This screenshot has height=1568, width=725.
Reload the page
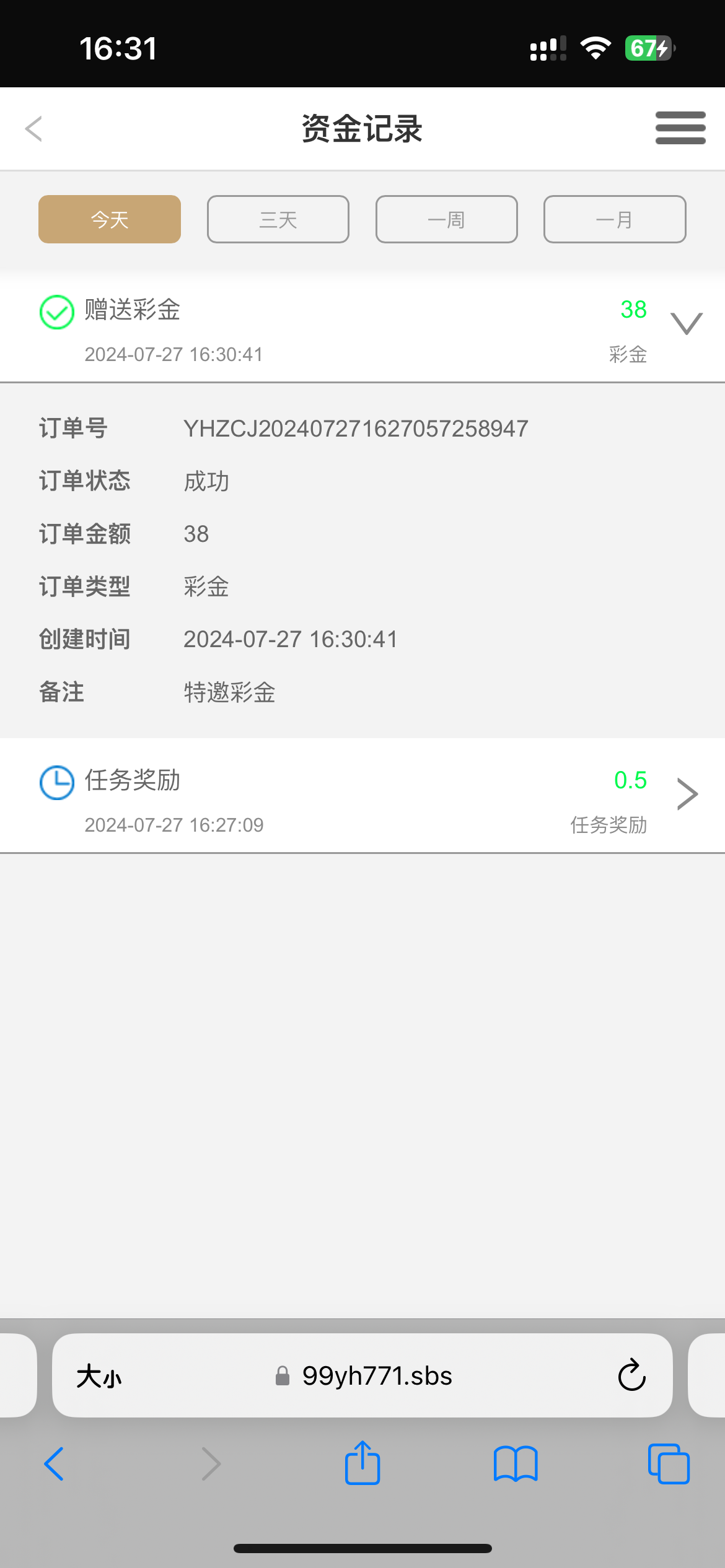coord(631,1375)
